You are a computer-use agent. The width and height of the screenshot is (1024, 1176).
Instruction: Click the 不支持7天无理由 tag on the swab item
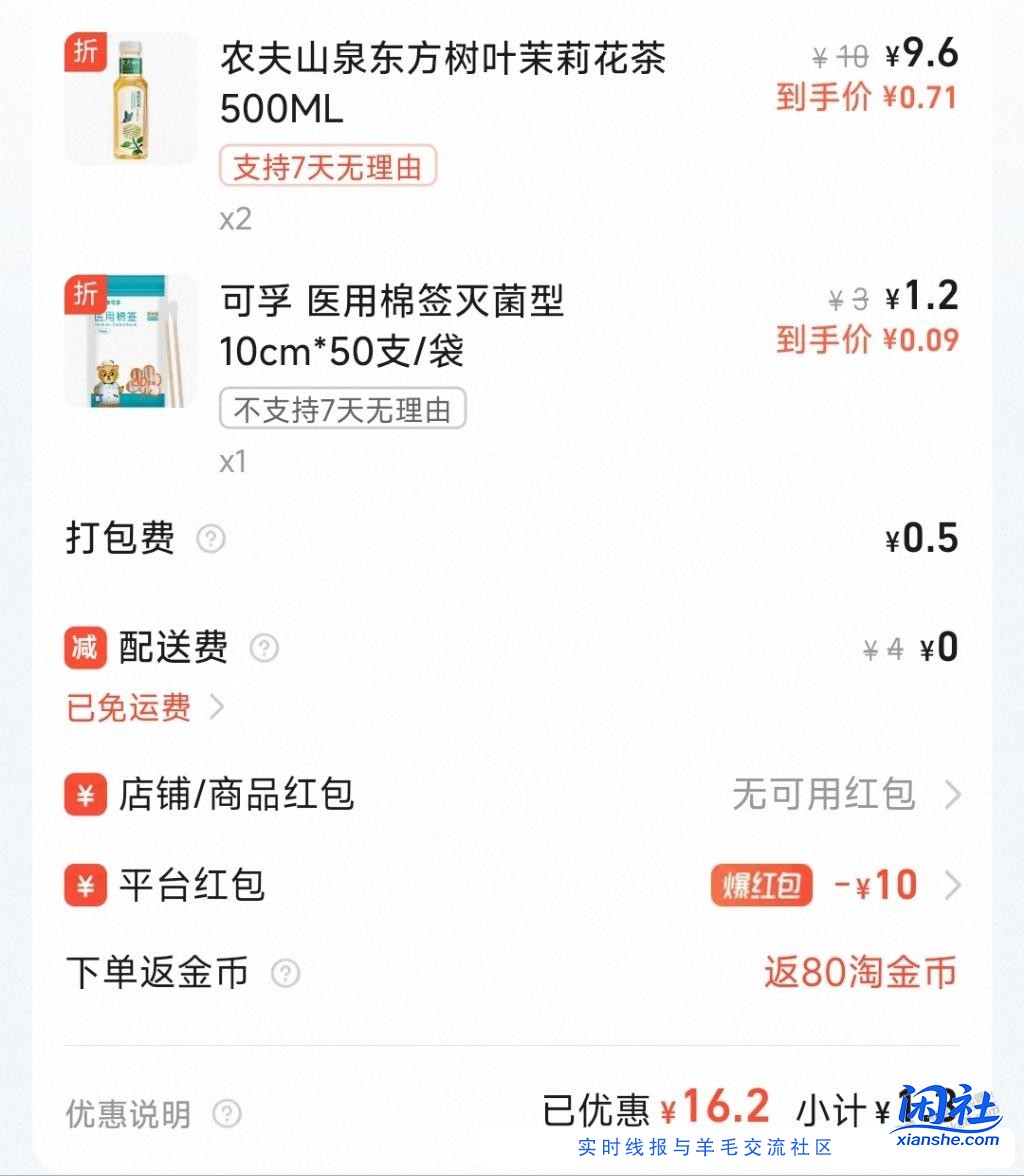pyautogui.click(x=342, y=408)
